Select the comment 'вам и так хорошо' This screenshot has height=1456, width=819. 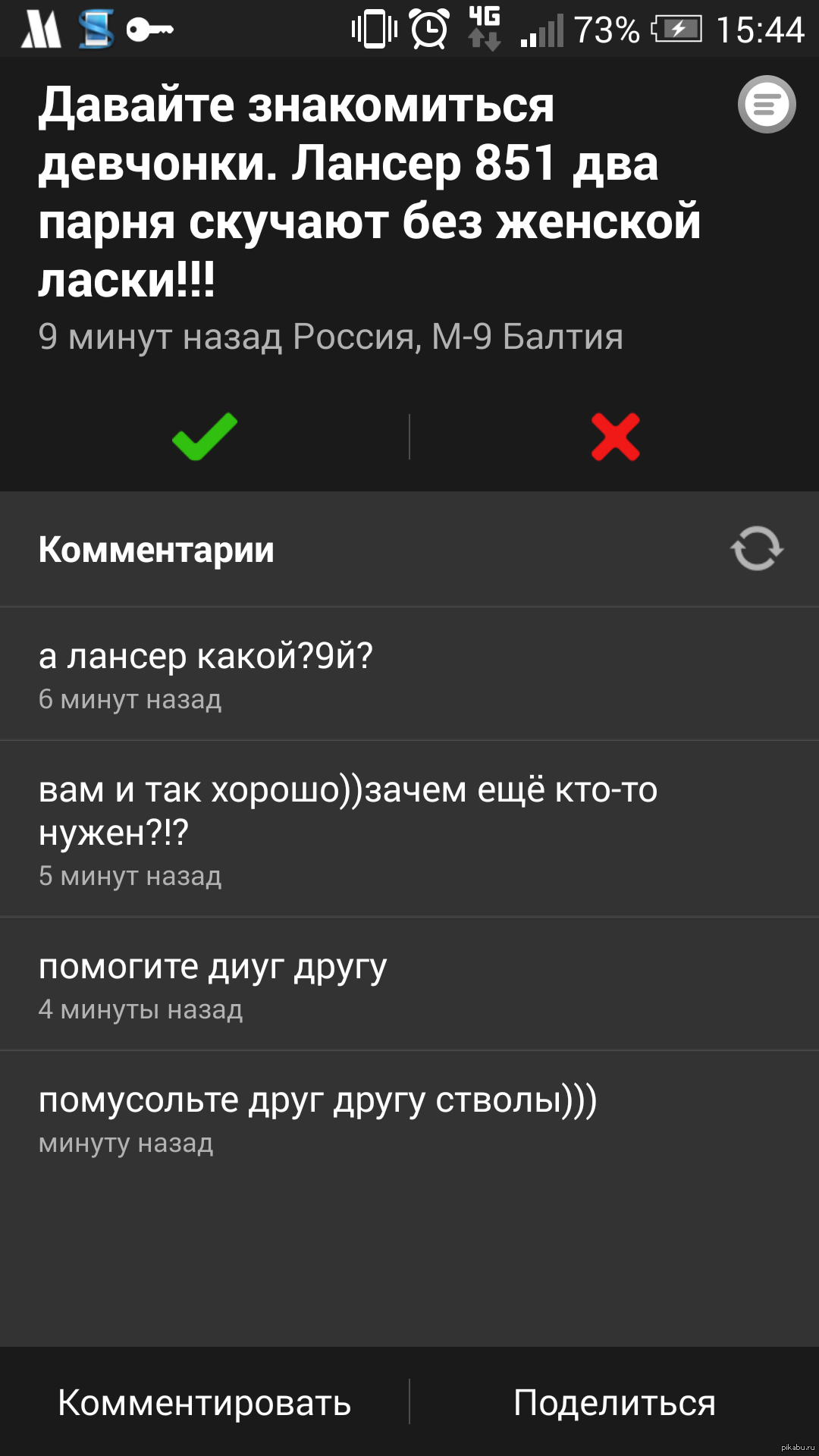[x=409, y=829]
